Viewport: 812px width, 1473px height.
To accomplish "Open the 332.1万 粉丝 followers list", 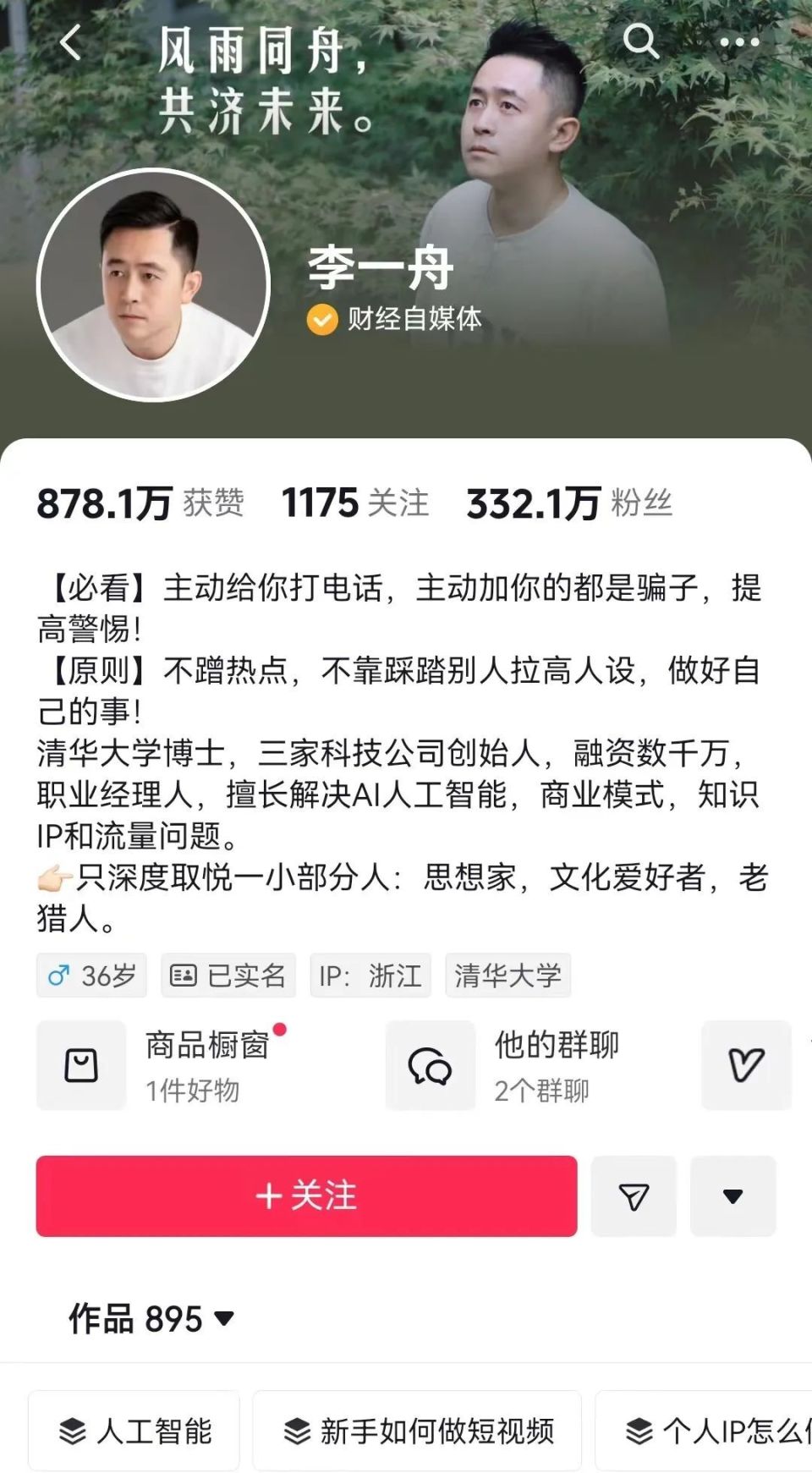I will pos(569,503).
